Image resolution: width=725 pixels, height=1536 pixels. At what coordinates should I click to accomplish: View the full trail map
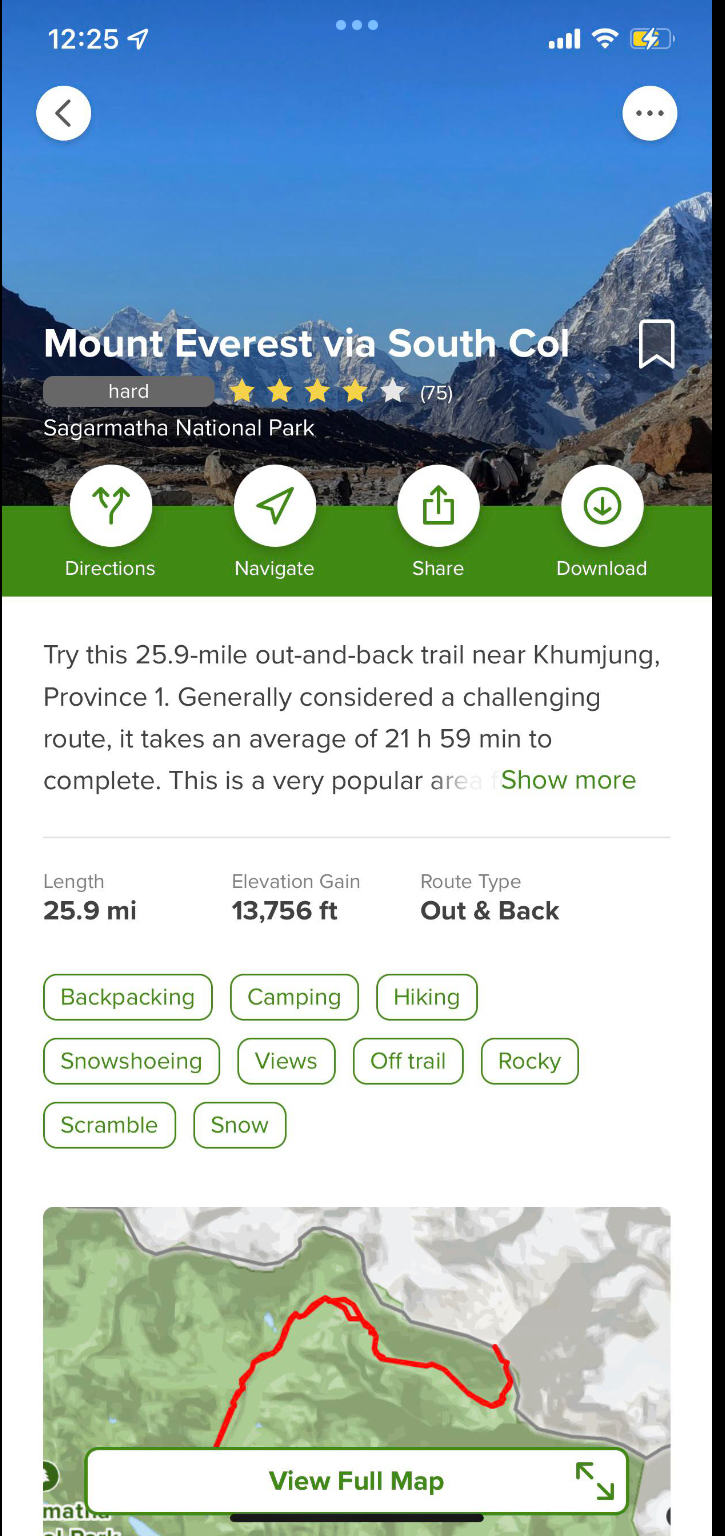[x=356, y=1481]
